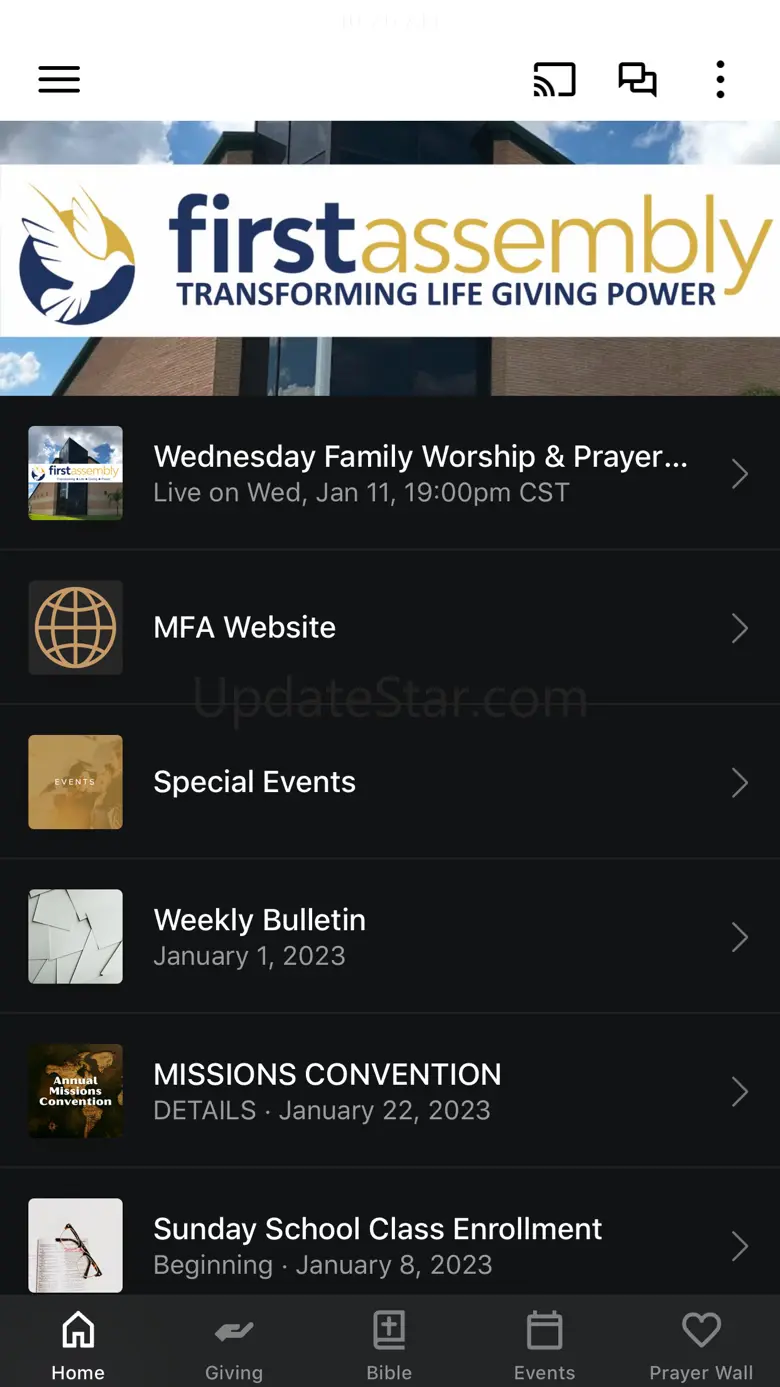Open the hamburger drawer menu
780x1387 pixels.
(x=59, y=80)
